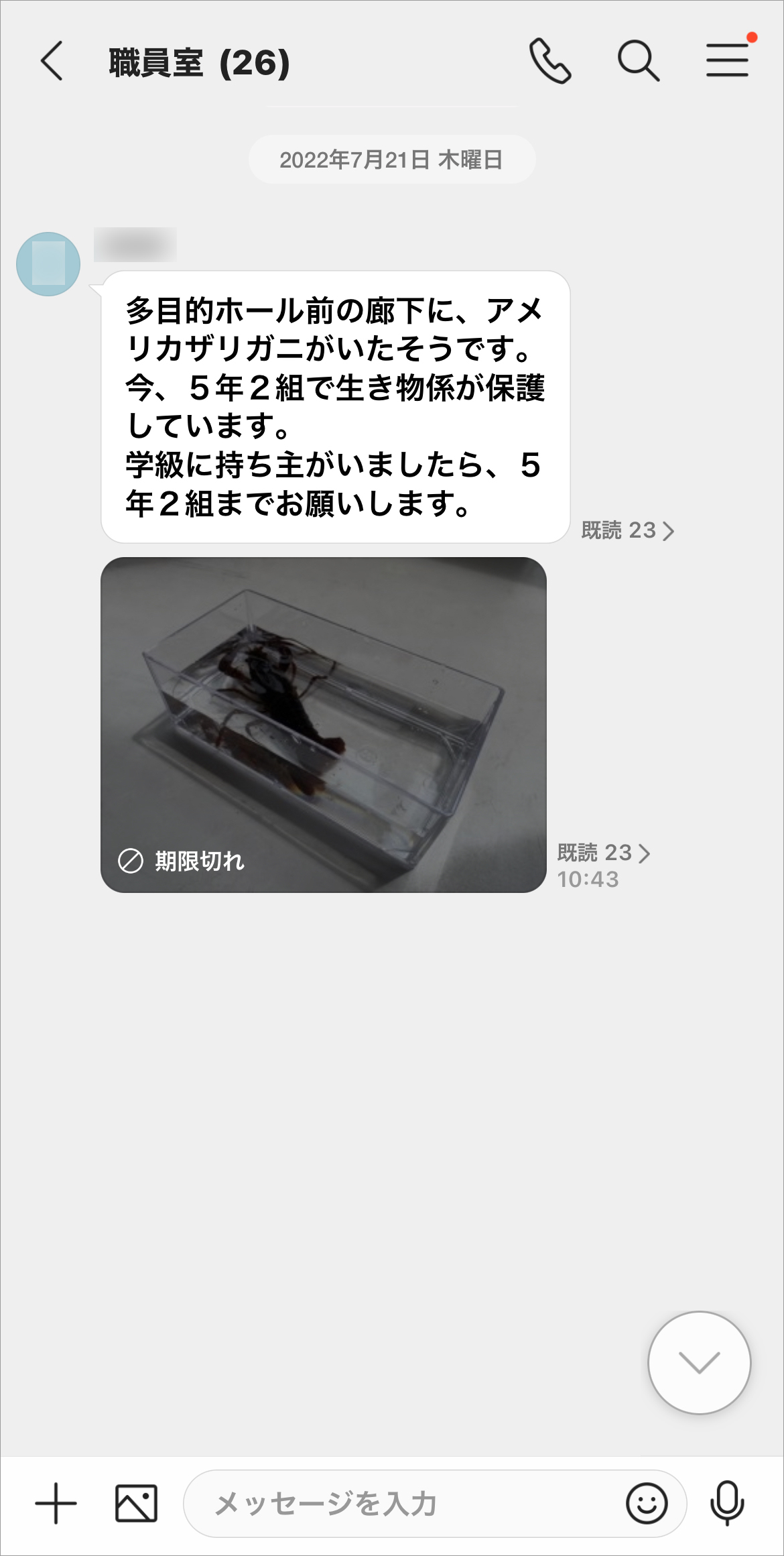The width and height of the screenshot is (784, 1556).
Task: Open the chat menu
Action: (x=727, y=60)
